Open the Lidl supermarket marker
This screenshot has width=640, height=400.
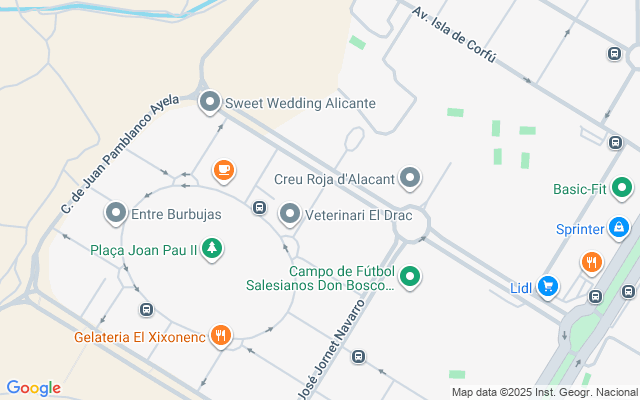click(547, 288)
